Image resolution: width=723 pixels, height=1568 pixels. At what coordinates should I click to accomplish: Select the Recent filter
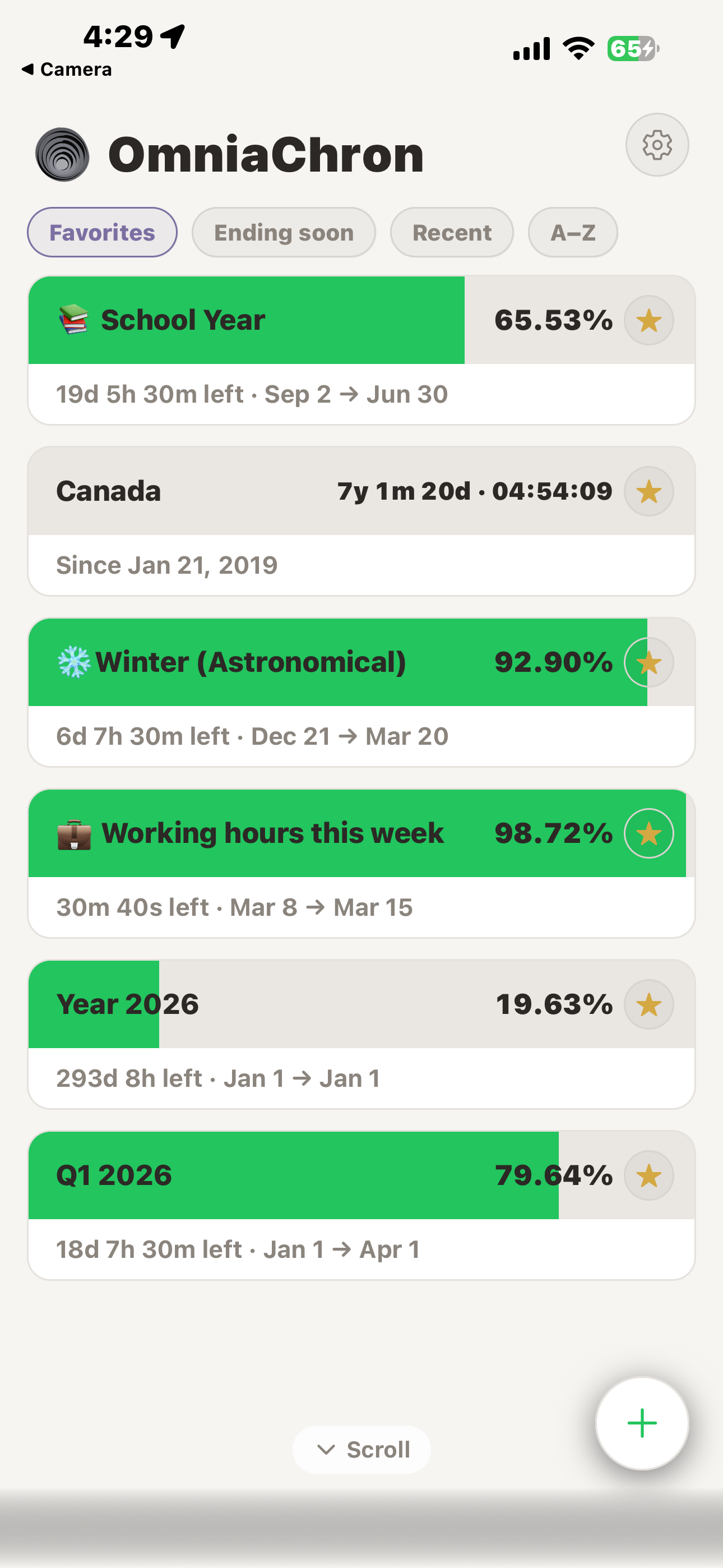click(452, 232)
